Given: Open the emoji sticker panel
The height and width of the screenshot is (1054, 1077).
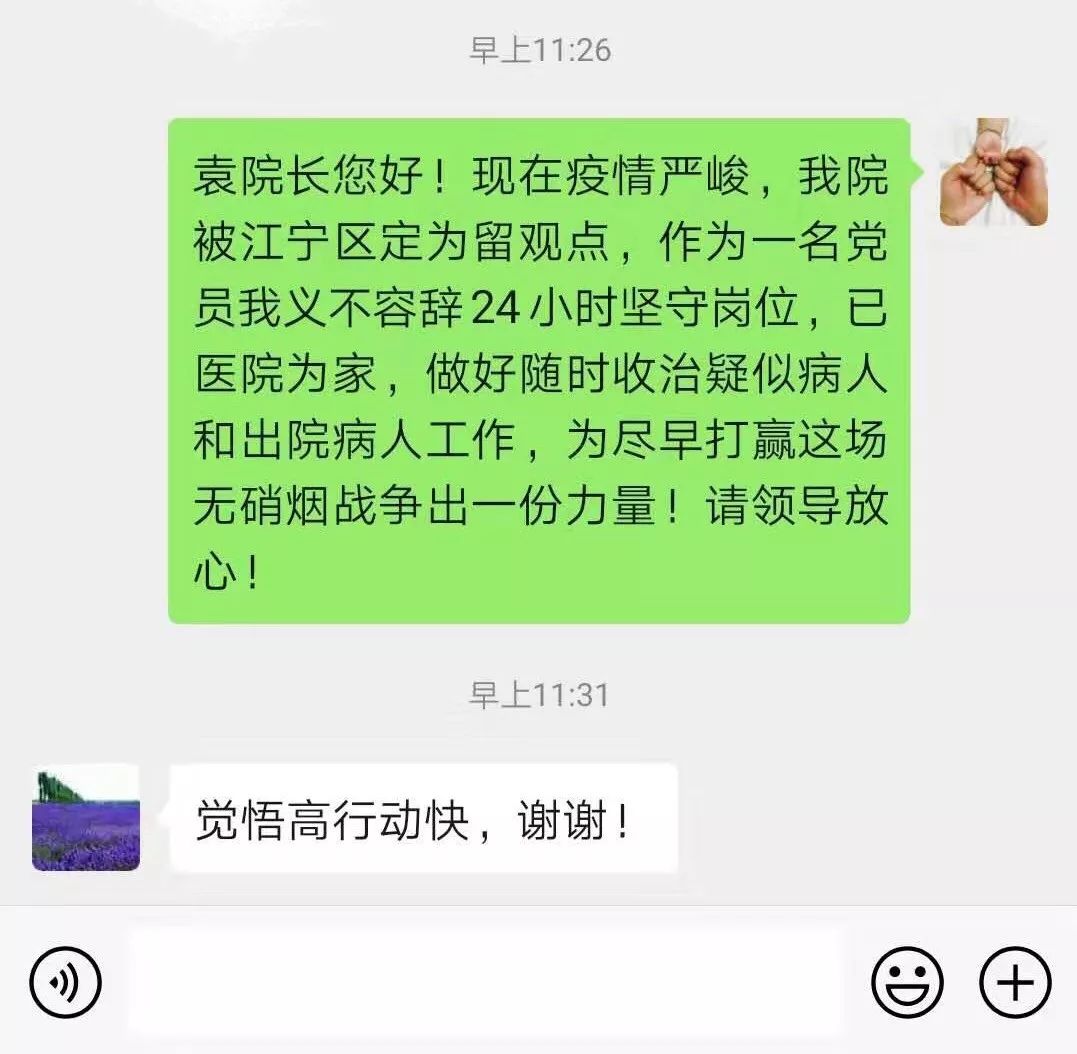Looking at the screenshot, I should coord(907,982).
